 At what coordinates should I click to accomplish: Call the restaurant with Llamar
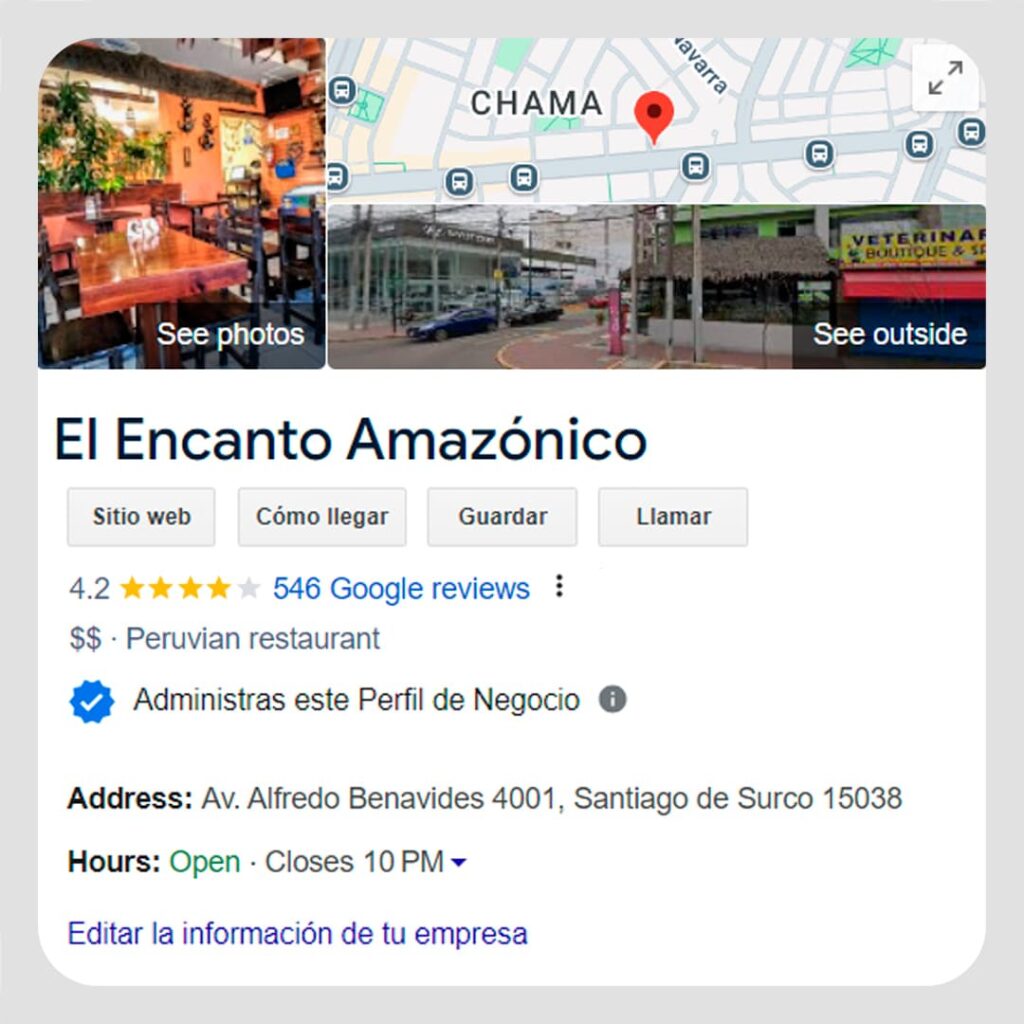pos(673,517)
